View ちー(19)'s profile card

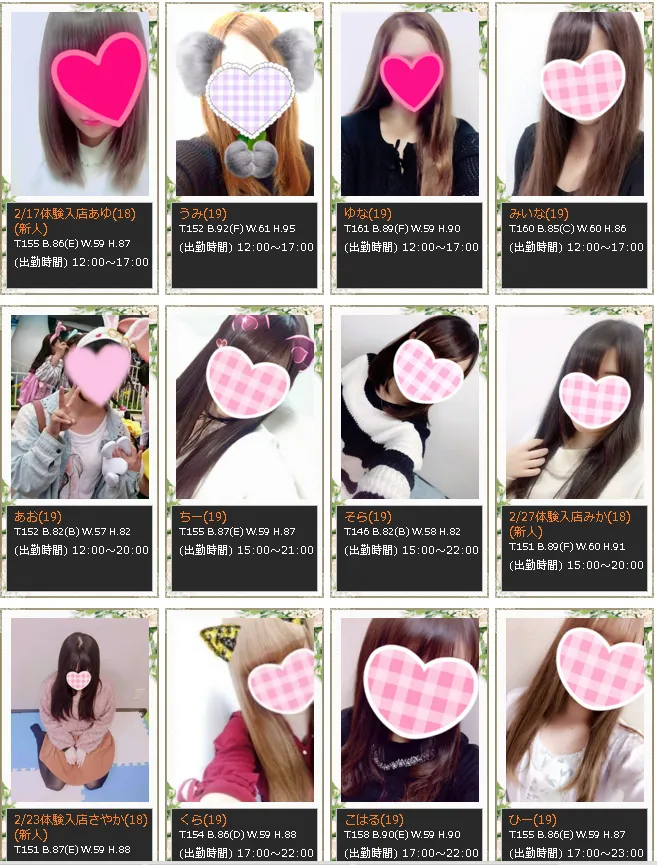tap(245, 406)
